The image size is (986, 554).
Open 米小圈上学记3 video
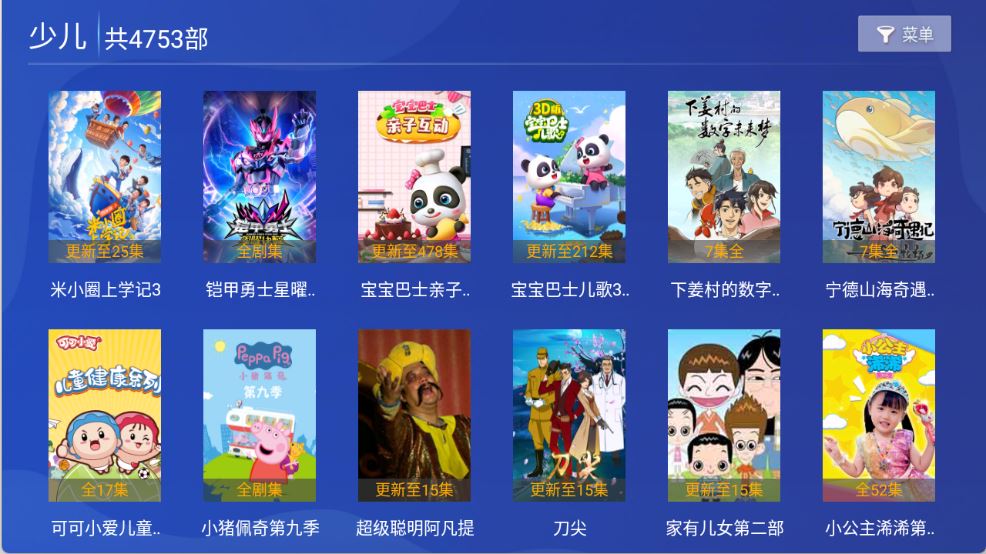pos(105,177)
